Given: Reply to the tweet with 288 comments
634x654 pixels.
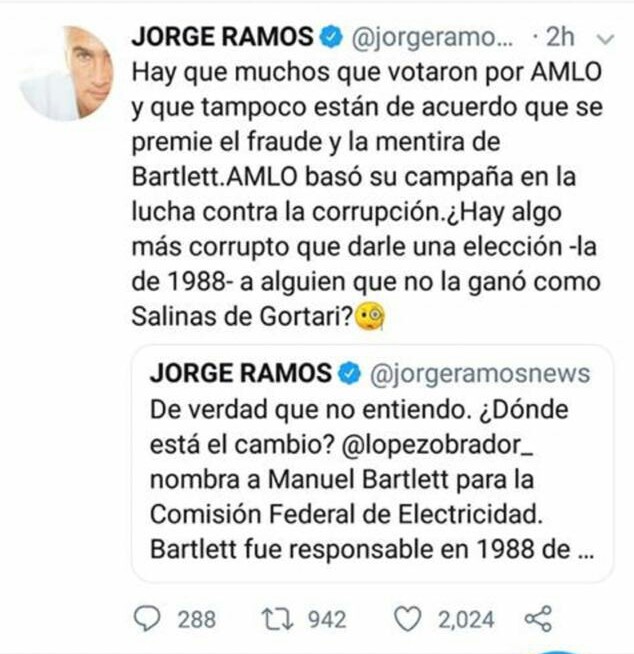Looking at the screenshot, I should (x=148, y=619).
